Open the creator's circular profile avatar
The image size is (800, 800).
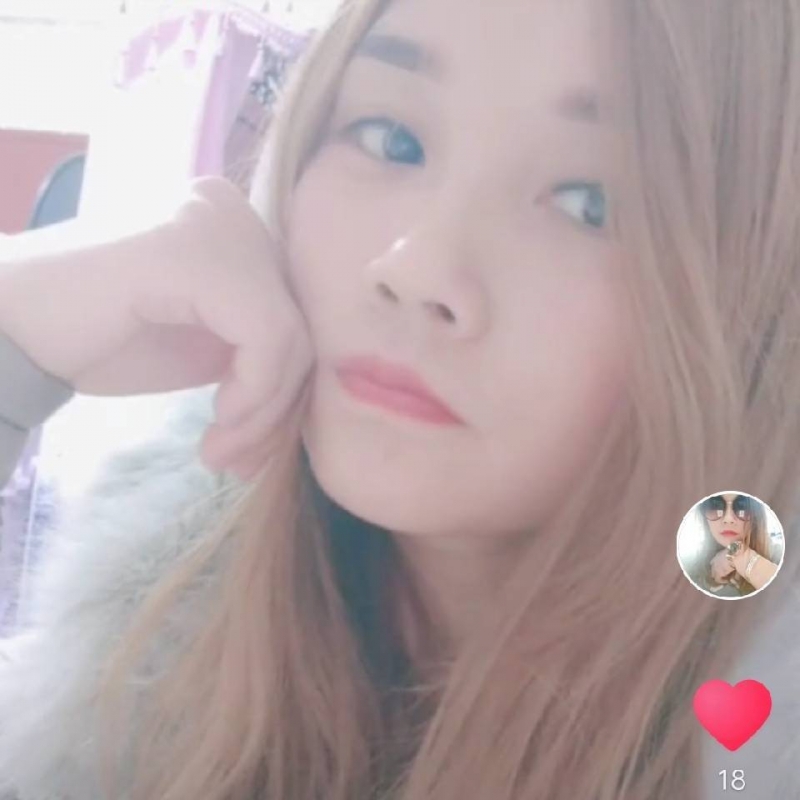click(730, 545)
